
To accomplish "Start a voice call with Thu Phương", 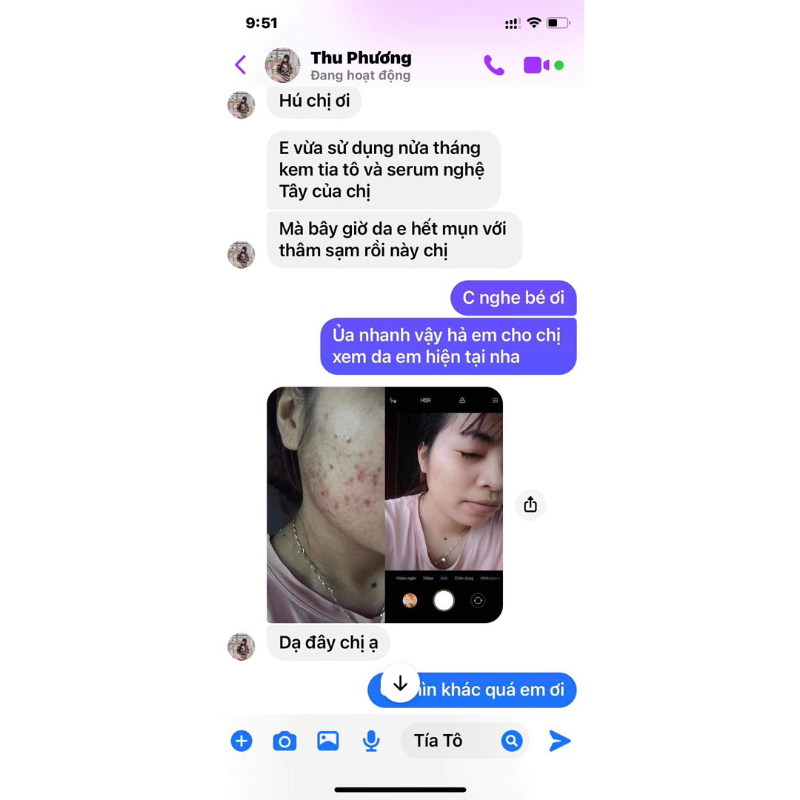I will (494, 65).
